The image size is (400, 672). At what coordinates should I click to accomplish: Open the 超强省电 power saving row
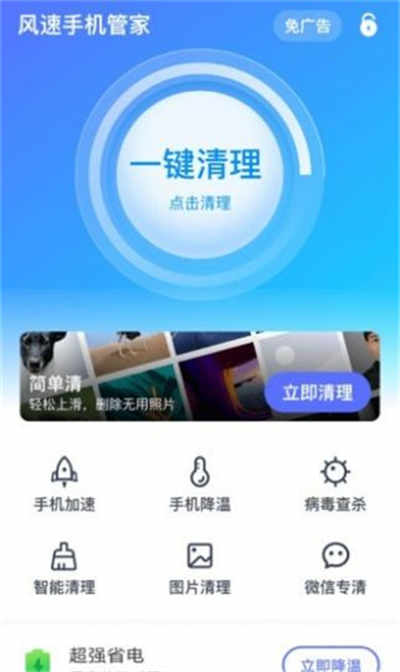200,658
